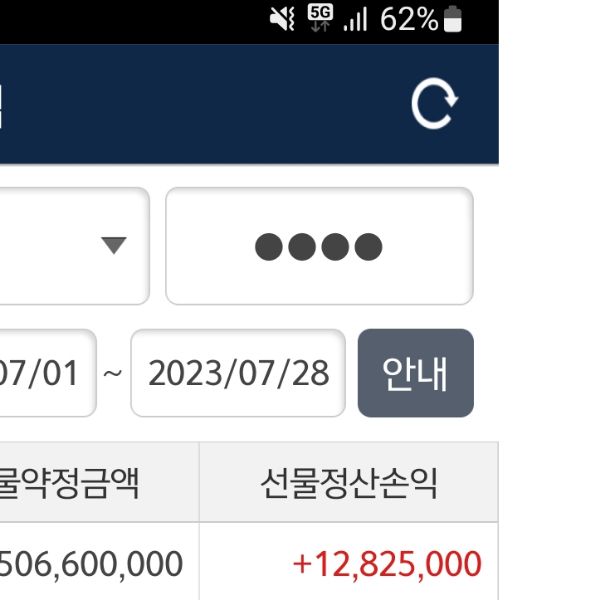This screenshot has height=600, width=600.
Task: Change the start date ending in 07/01
Action: point(45,373)
